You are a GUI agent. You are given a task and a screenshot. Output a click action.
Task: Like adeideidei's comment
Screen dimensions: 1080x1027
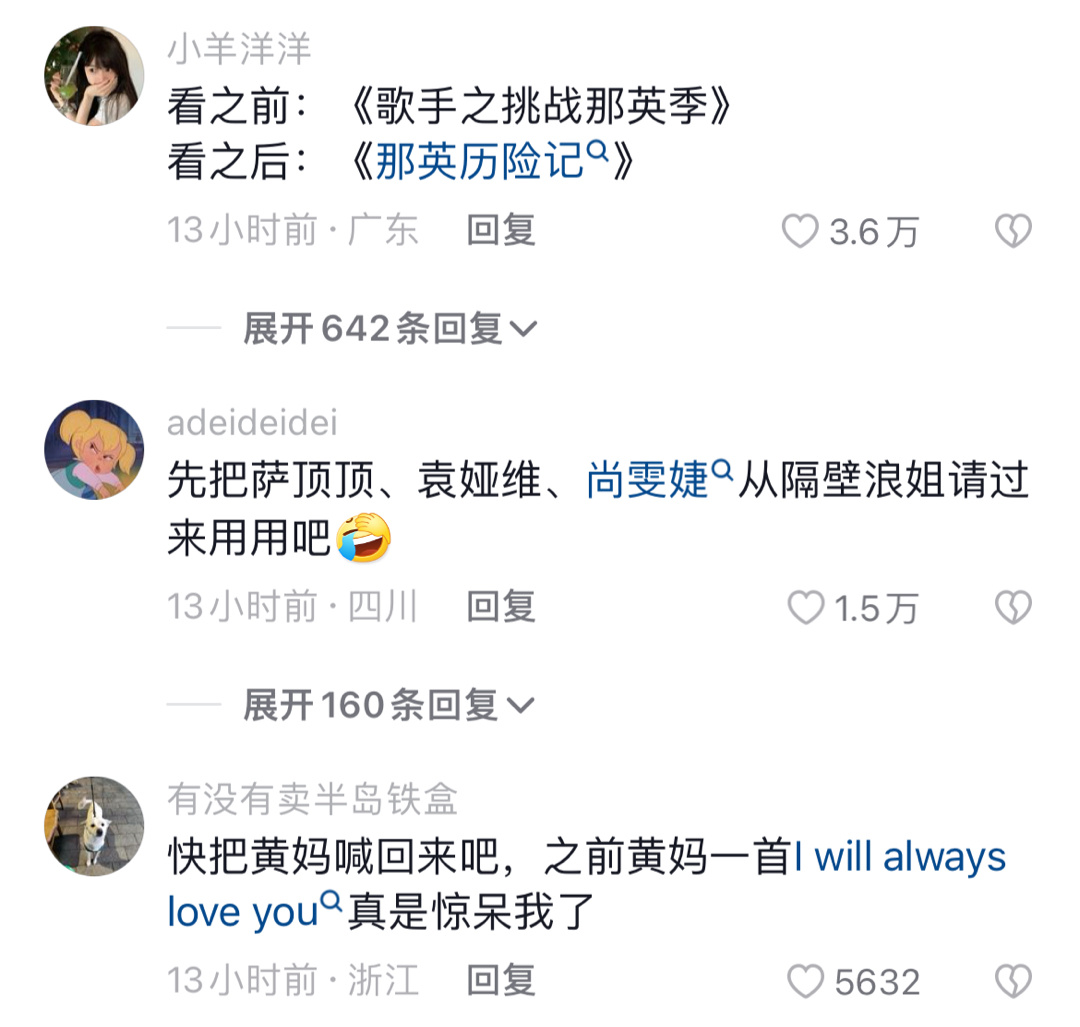coord(806,608)
